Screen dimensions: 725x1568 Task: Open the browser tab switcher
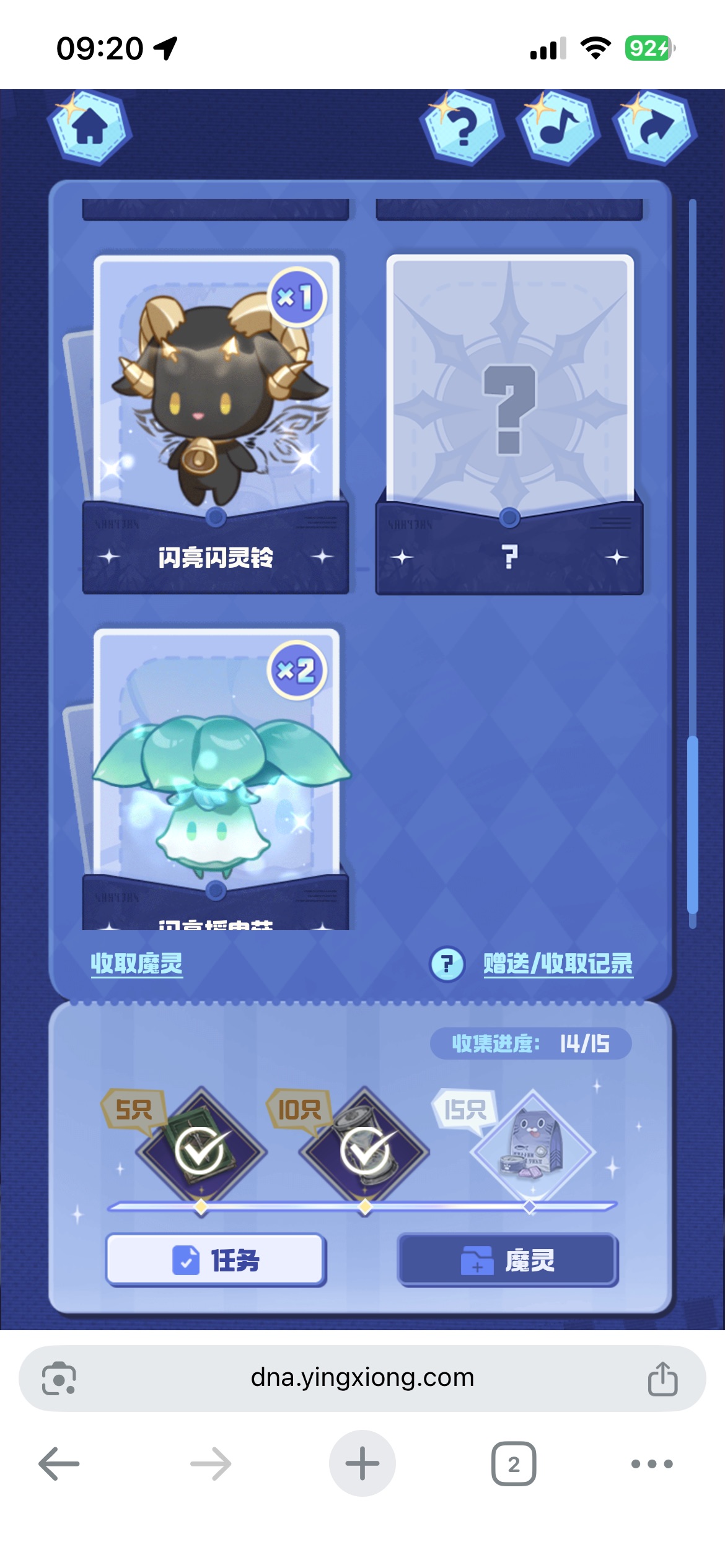pos(513,1464)
